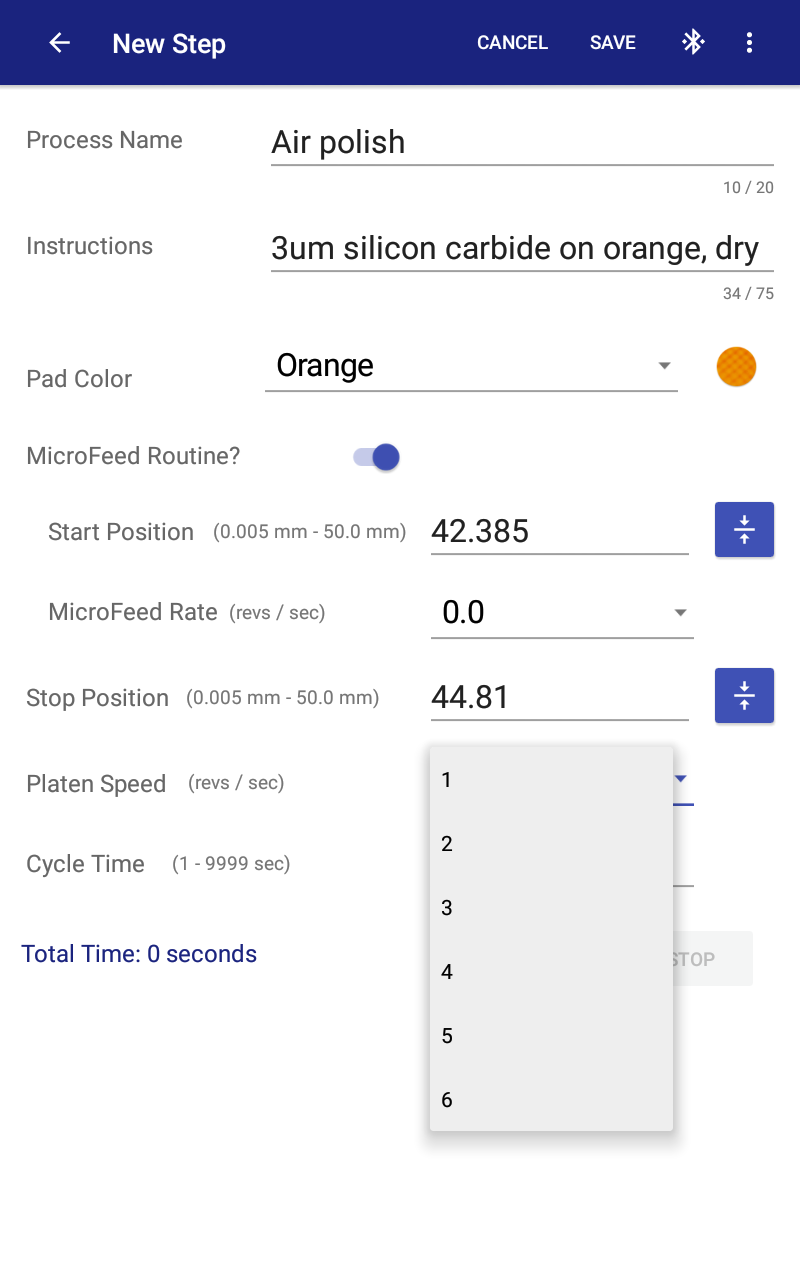Tap the button beside Start Position
This screenshot has height=1280, width=800.
[744, 529]
